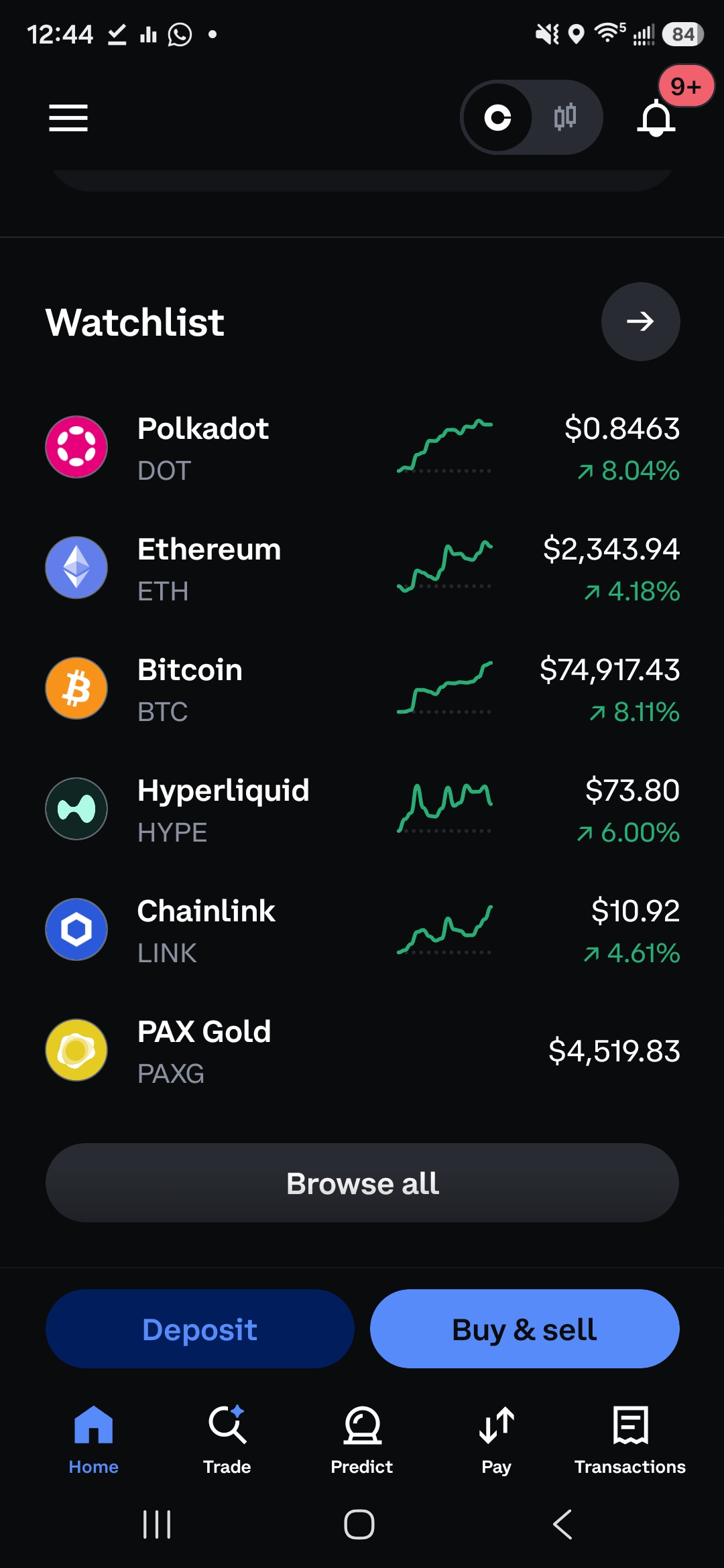Viewport: 724px width, 1568px height.
Task: Open the full Watchlist arrow
Action: click(640, 322)
